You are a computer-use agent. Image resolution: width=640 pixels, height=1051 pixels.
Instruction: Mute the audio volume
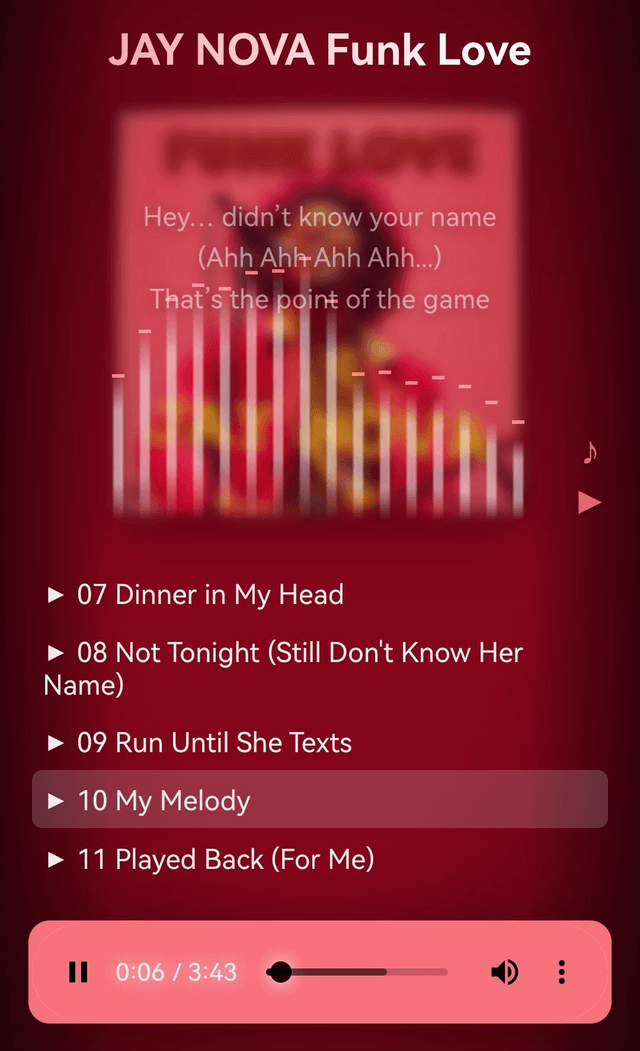click(505, 971)
